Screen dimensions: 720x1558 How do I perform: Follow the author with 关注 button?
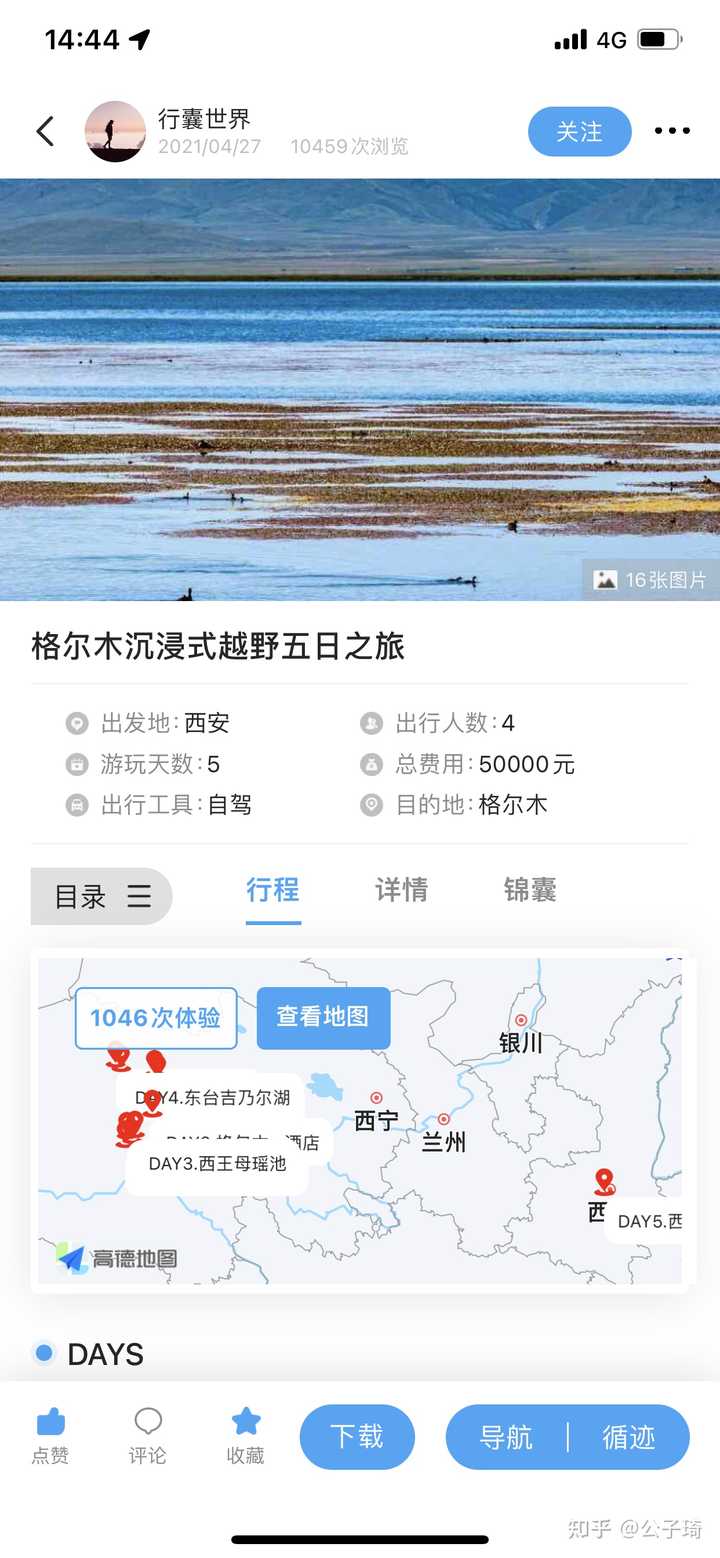pyautogui.click(x=580, y=131)
